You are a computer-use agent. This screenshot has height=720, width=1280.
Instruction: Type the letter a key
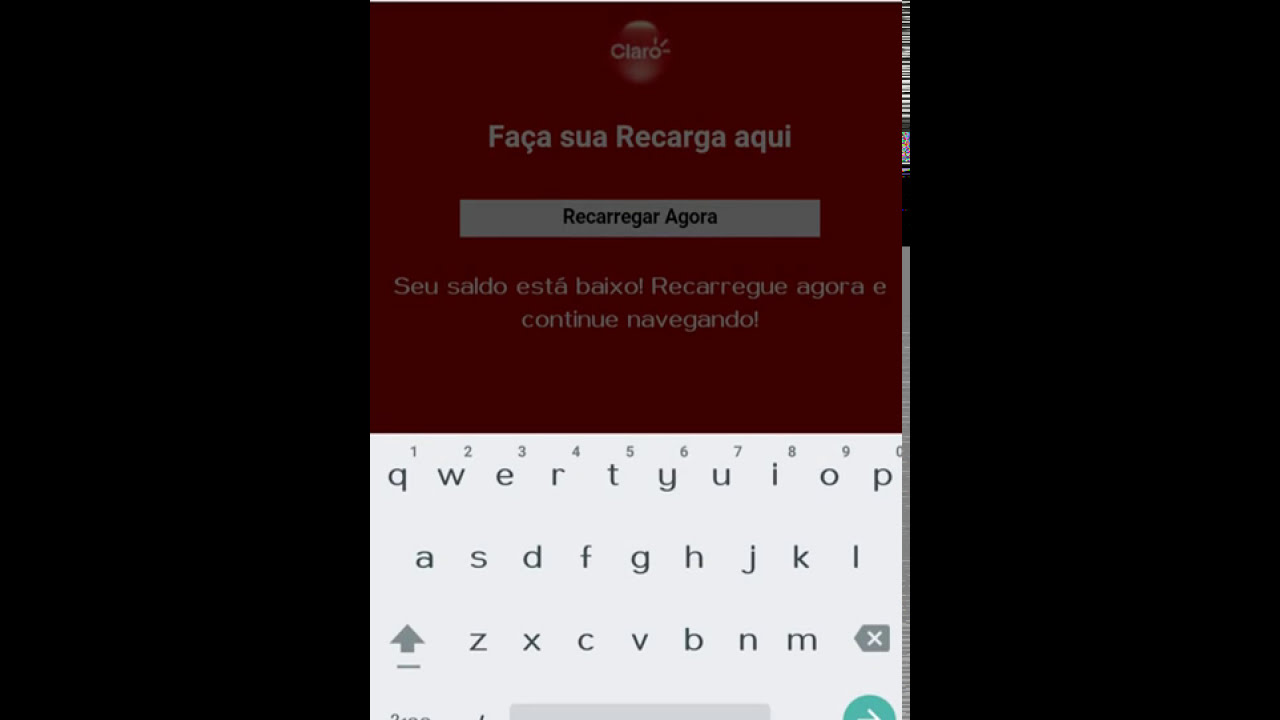coord(424,558)
